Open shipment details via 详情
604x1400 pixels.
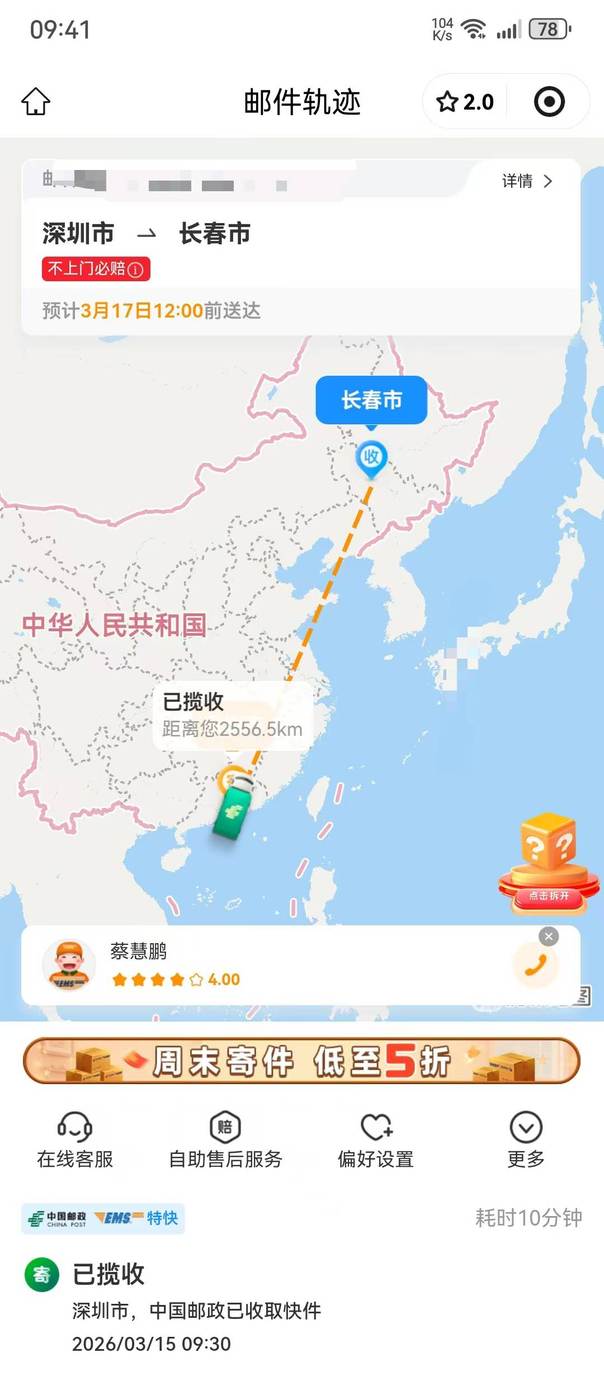tap(527, 181)
